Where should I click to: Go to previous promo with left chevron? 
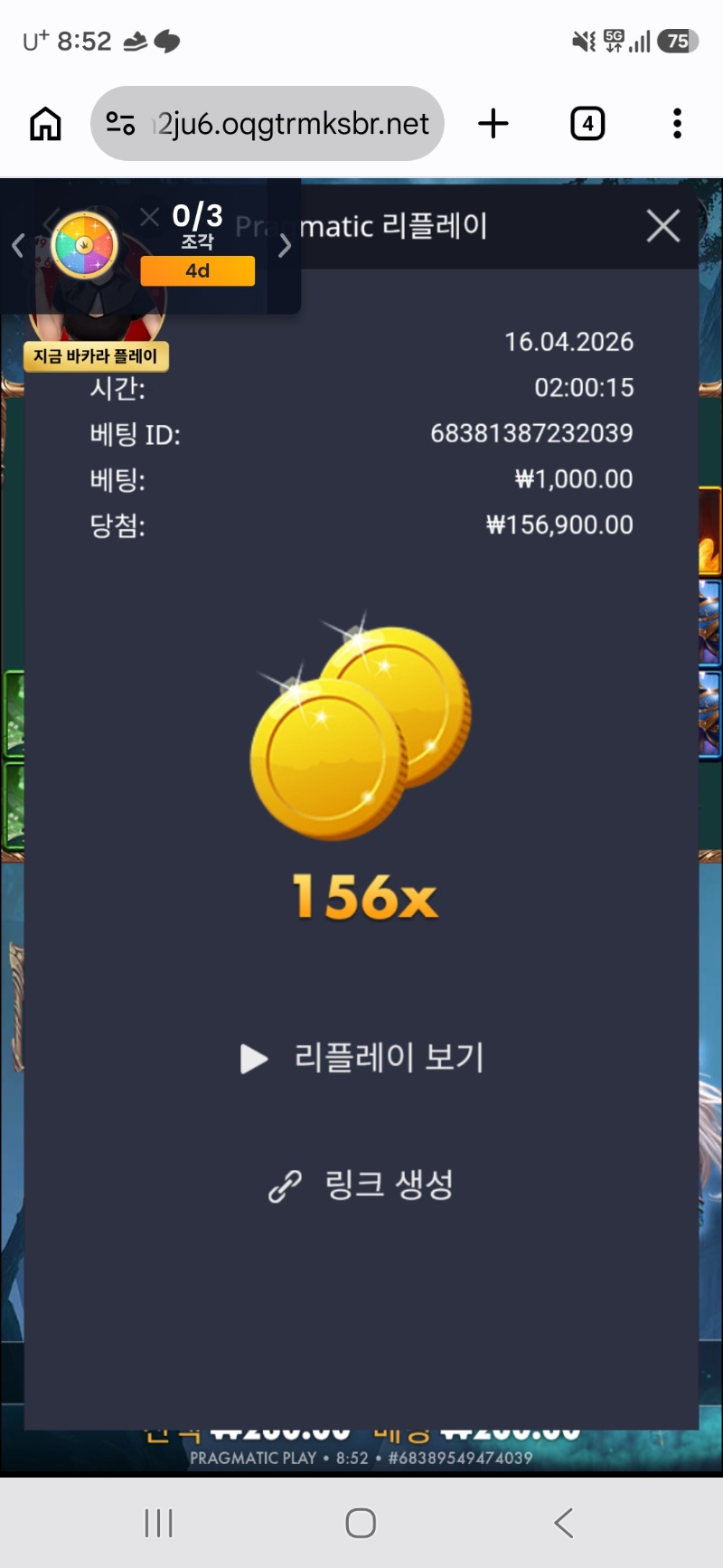tap(17, 245)
